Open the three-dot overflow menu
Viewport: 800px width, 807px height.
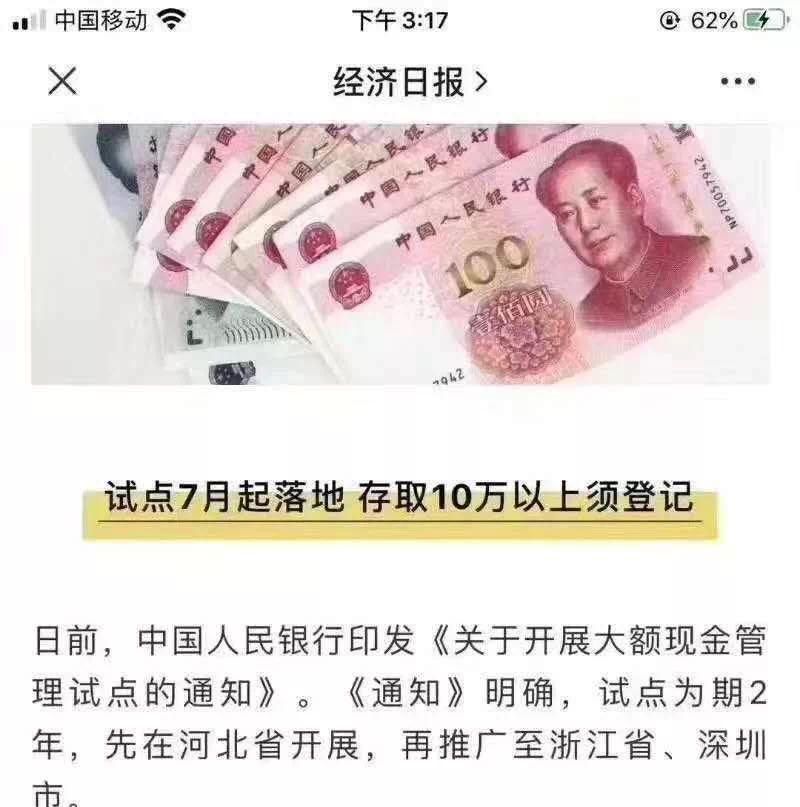tap(737, 82)
